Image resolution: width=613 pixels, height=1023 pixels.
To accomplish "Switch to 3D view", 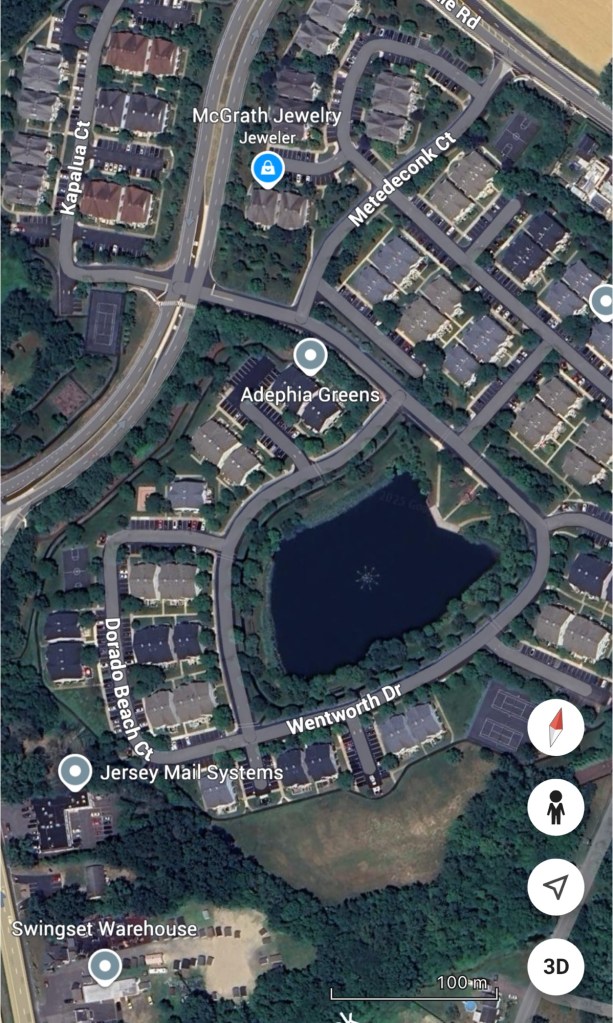I will (556, 966).
